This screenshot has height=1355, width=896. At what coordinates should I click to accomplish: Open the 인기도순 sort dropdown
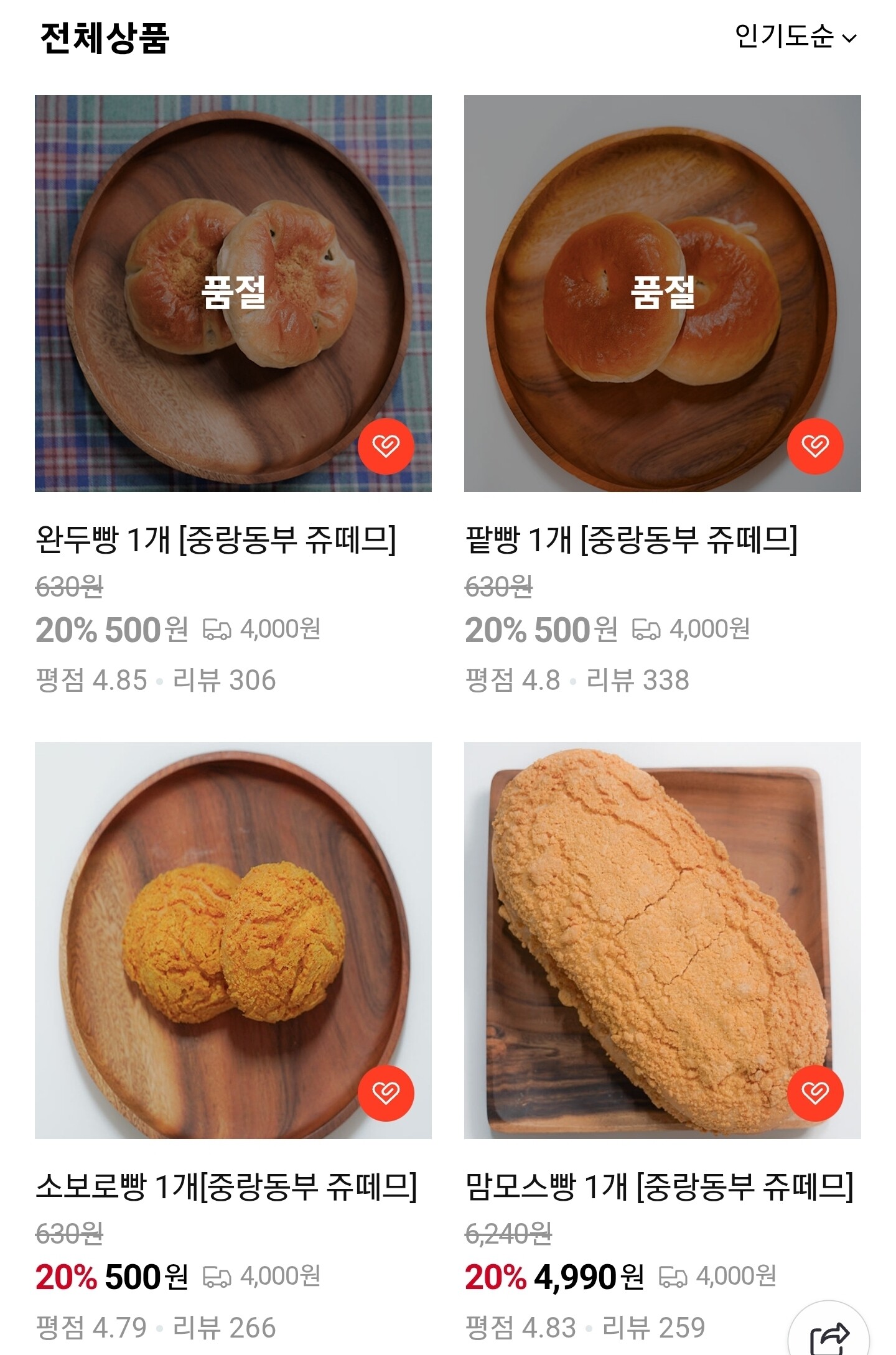[796, 37]
